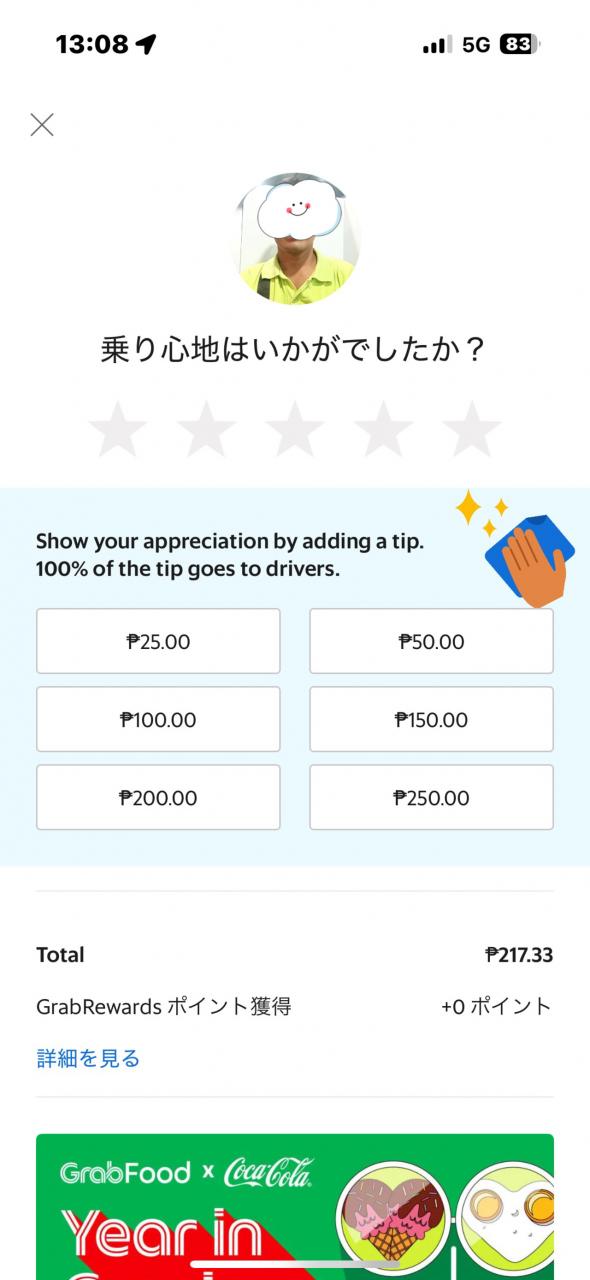Image resolution: width=590 pixels, height=1280 pixels.
Task: Give the ride five stars
Action: [x=471, y=429]
